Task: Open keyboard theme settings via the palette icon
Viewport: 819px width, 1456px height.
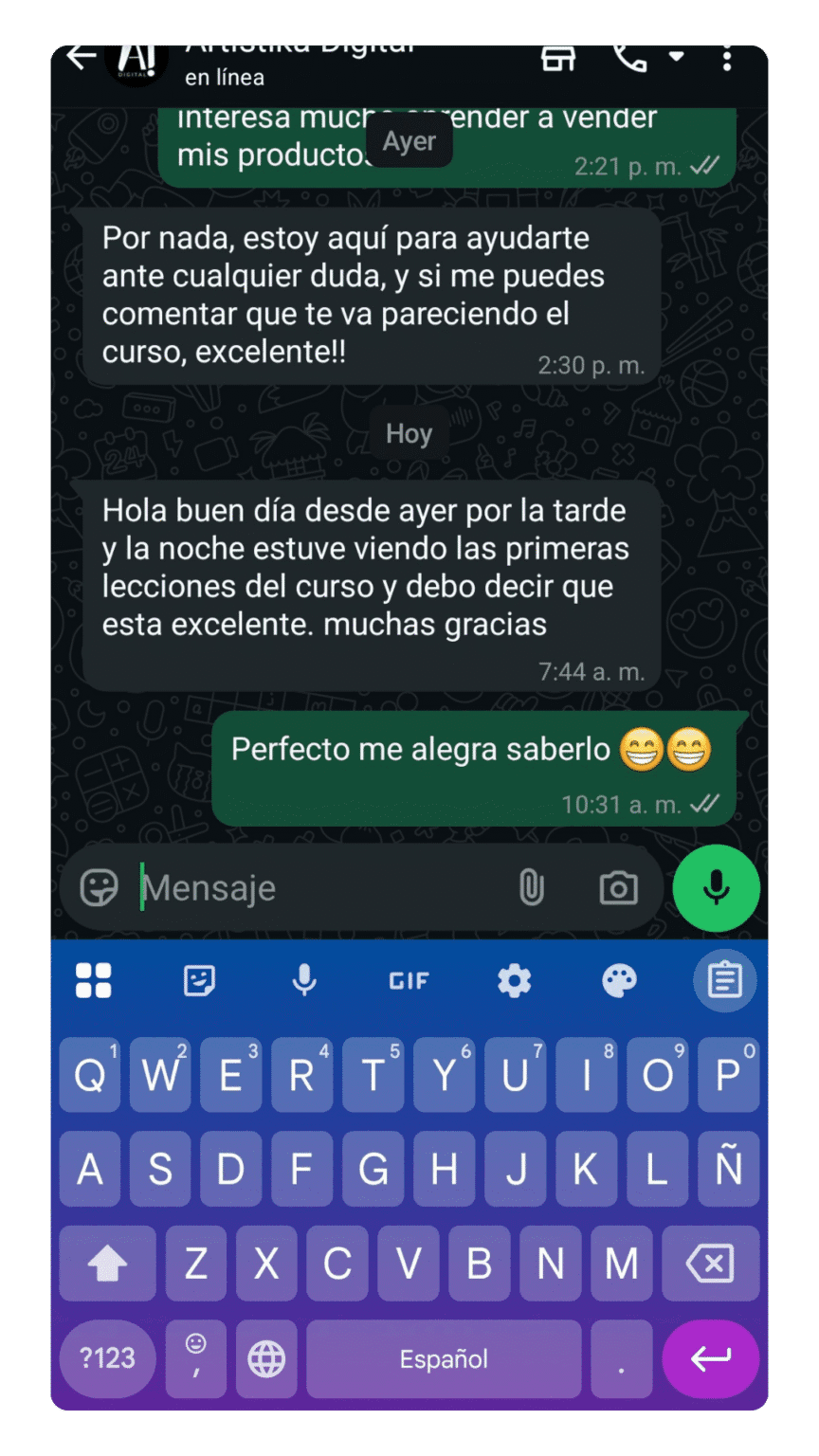Action: tap(619, 981)
